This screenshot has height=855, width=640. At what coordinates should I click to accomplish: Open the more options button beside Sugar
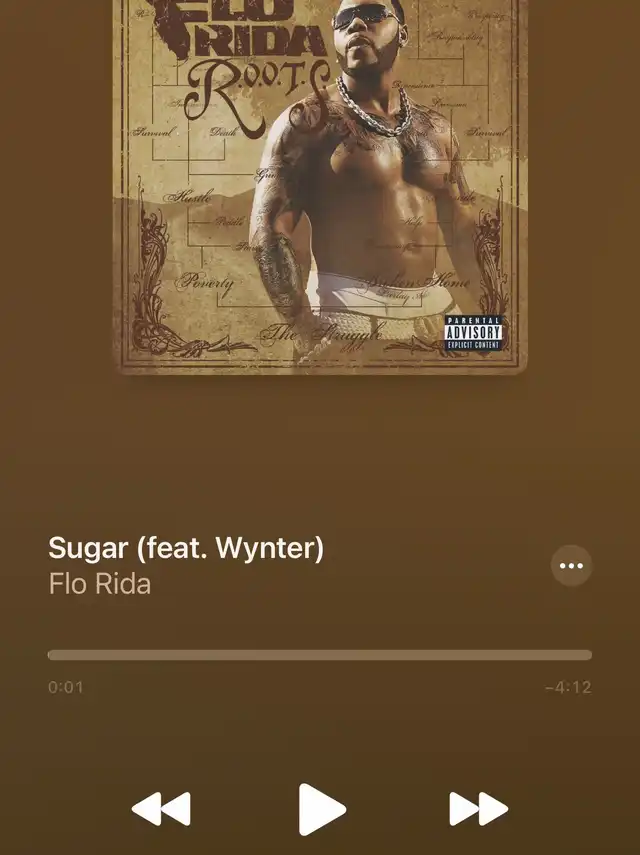[571, 566]
